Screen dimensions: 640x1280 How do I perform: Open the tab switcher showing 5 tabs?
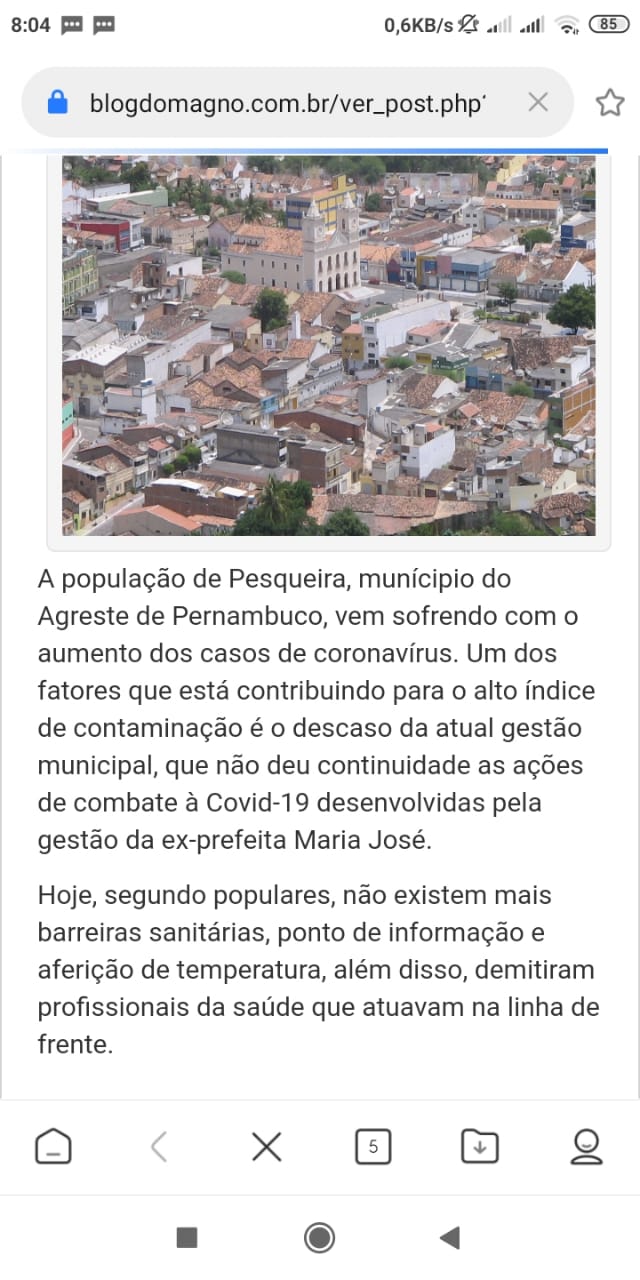point(373,1146)
